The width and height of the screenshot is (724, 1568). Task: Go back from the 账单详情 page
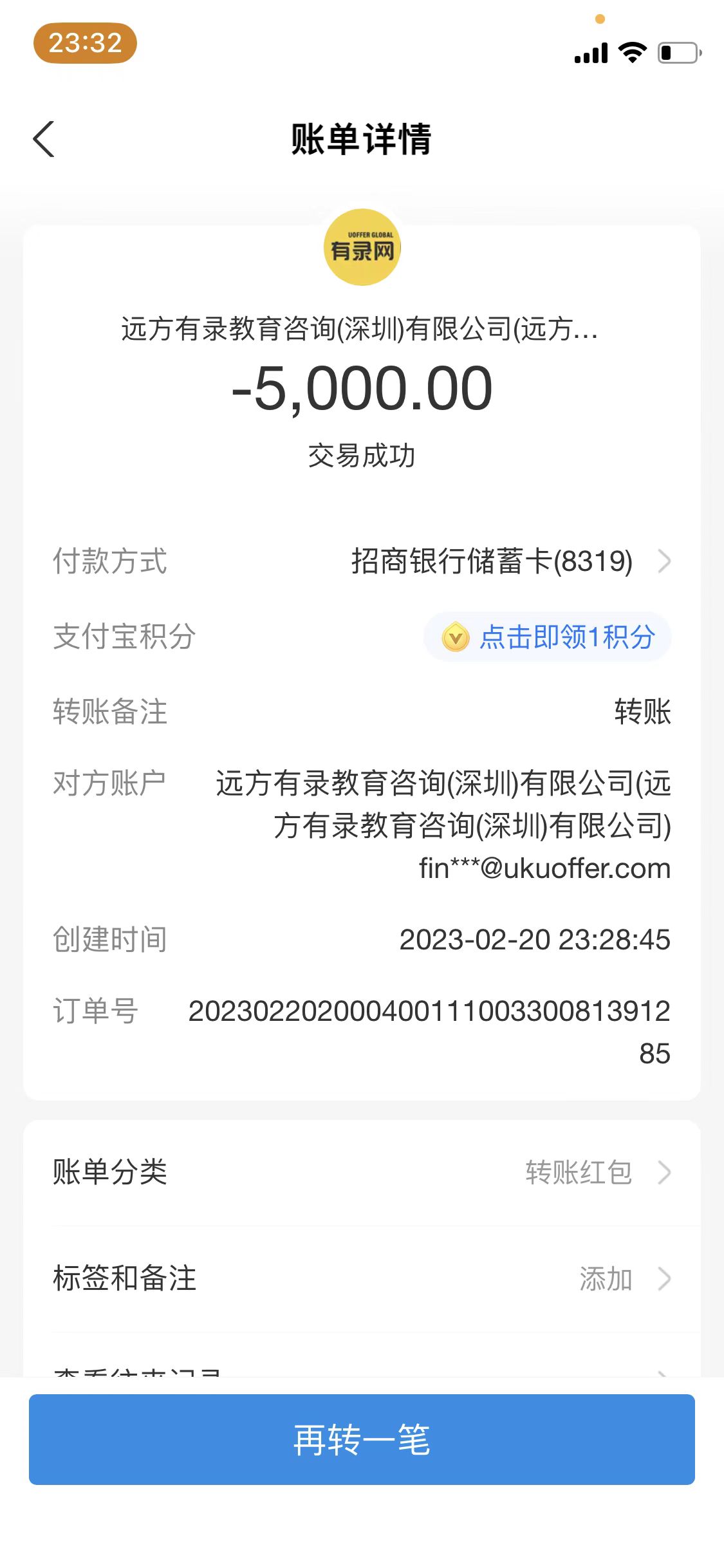click(44, 139)
